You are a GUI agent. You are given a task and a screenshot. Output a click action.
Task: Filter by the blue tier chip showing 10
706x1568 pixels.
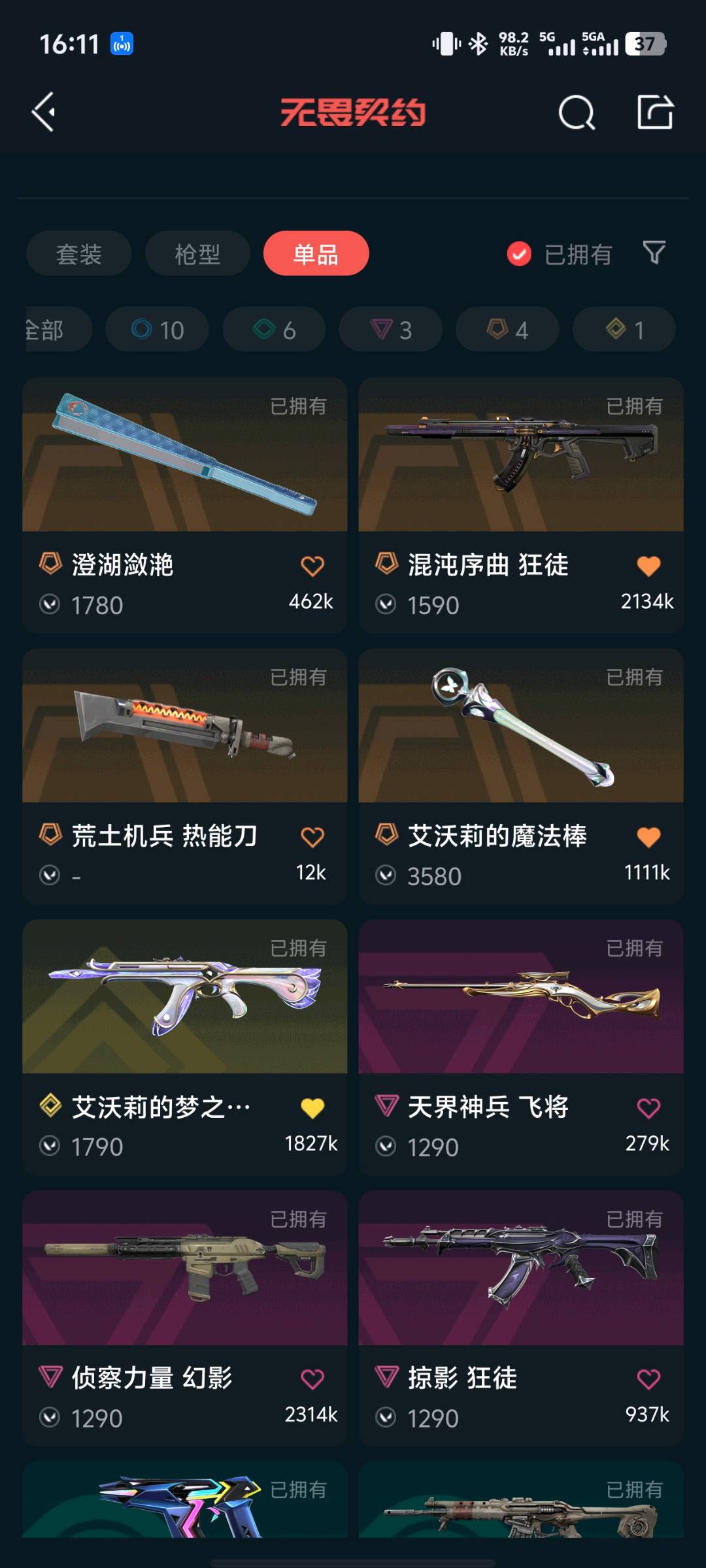point(158,329)
